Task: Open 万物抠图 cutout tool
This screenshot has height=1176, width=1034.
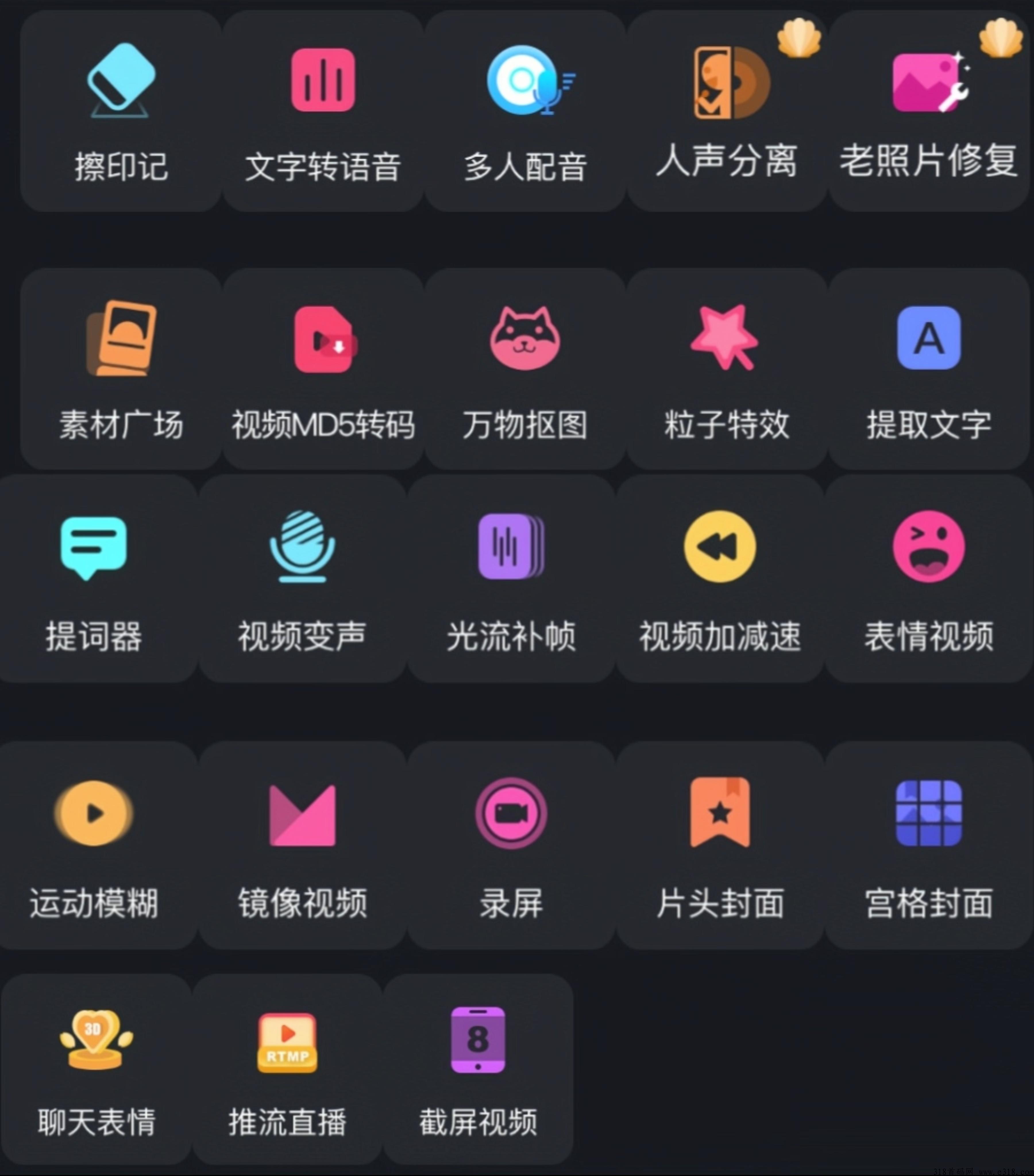Action: pyautogui.click(x=524, y=368)
